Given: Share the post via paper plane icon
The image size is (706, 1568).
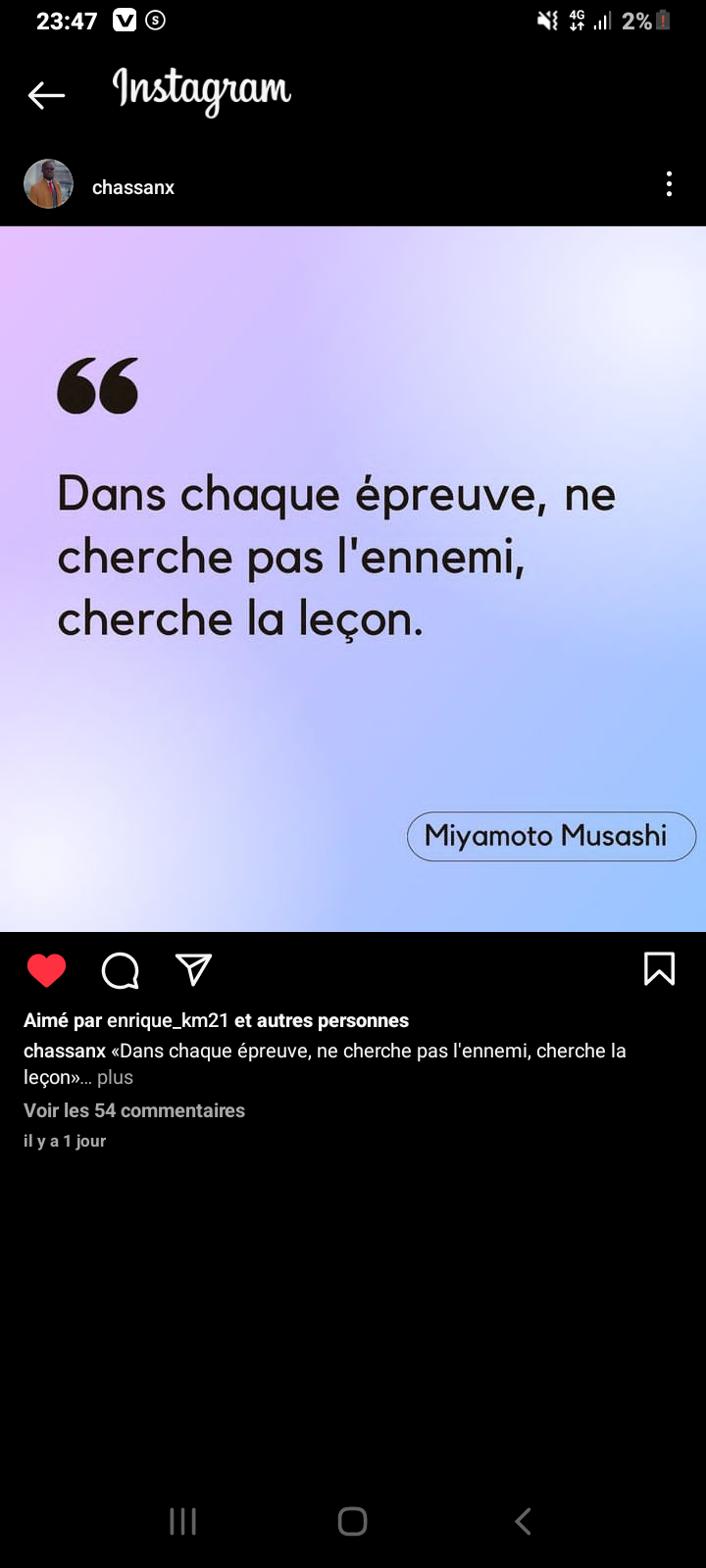Looking at the screenshot, I should pyautogui.click(x=193, y=969).
